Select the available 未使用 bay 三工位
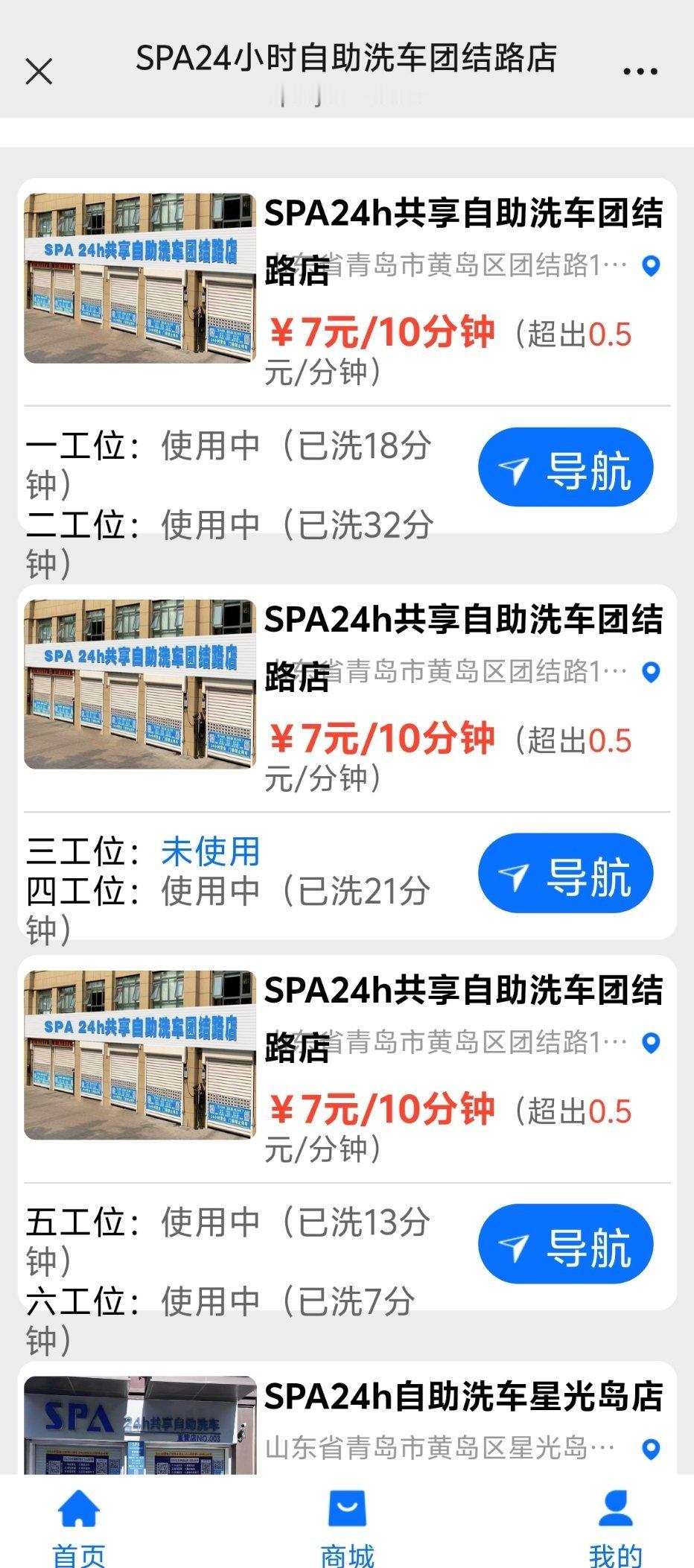Viewport: 694px width, 1568px height. (209, 854)
